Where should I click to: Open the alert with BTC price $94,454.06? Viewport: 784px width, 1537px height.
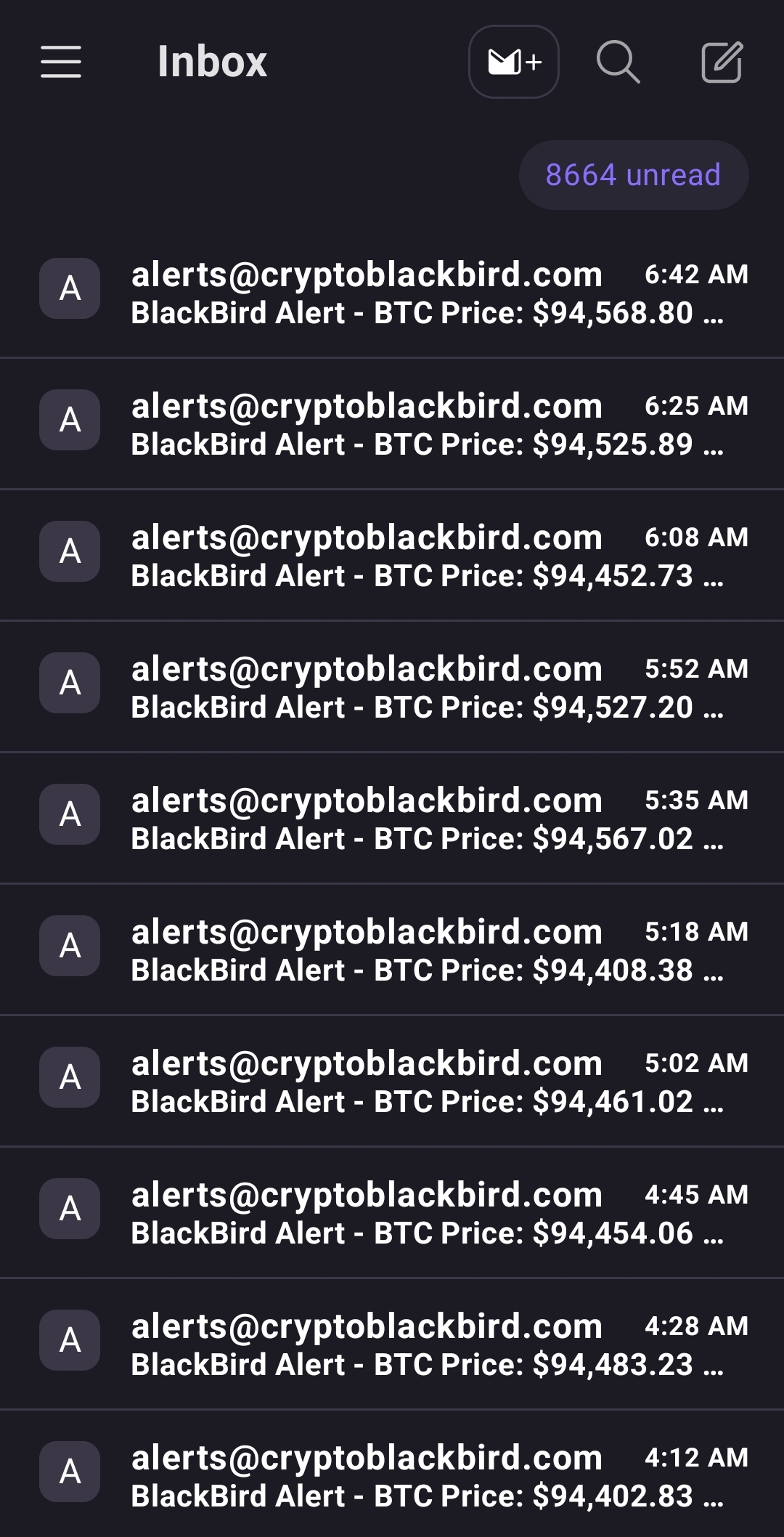(x=392, y=1213)
